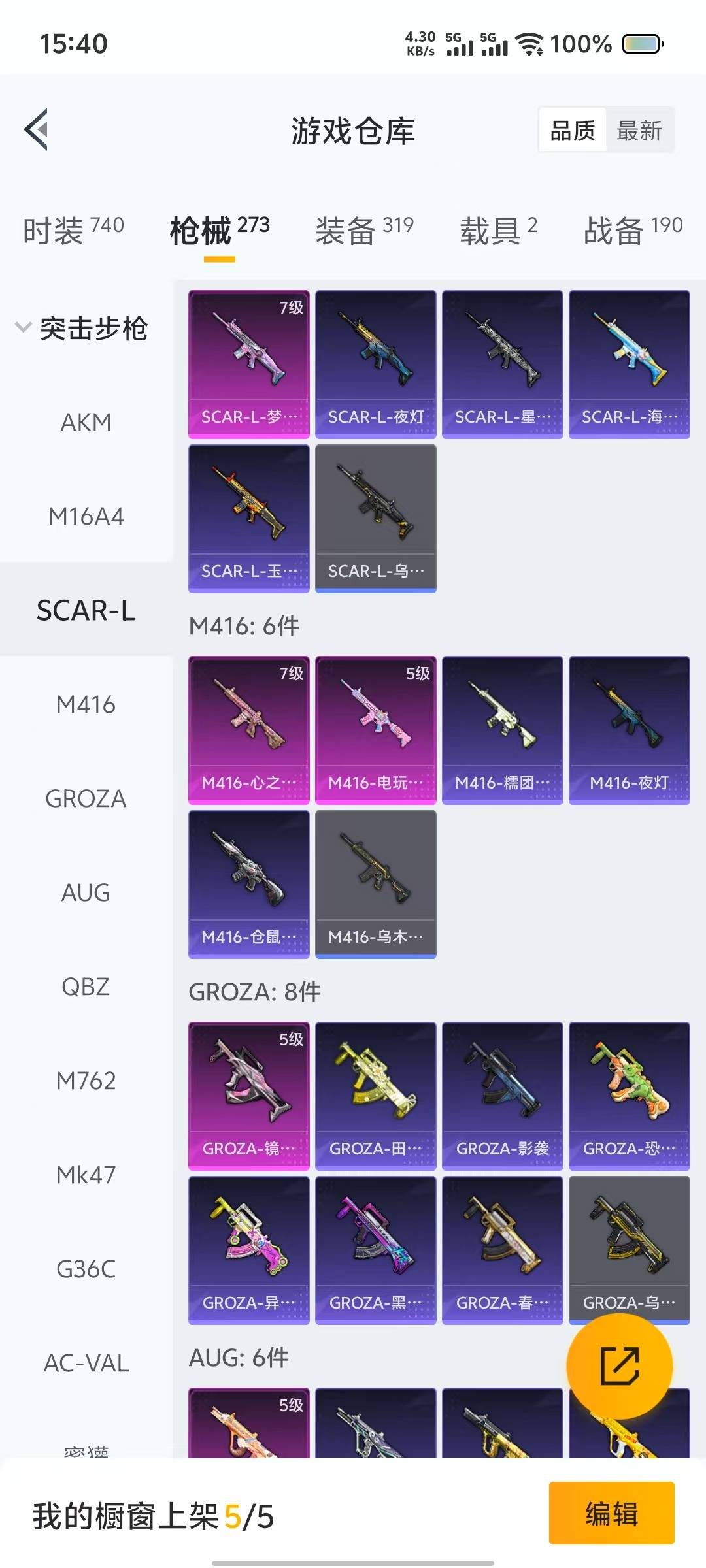Screen dimensions: 706x1568
Task: Select M762 in the sidebar
Action: click(x=86, y=1081)
